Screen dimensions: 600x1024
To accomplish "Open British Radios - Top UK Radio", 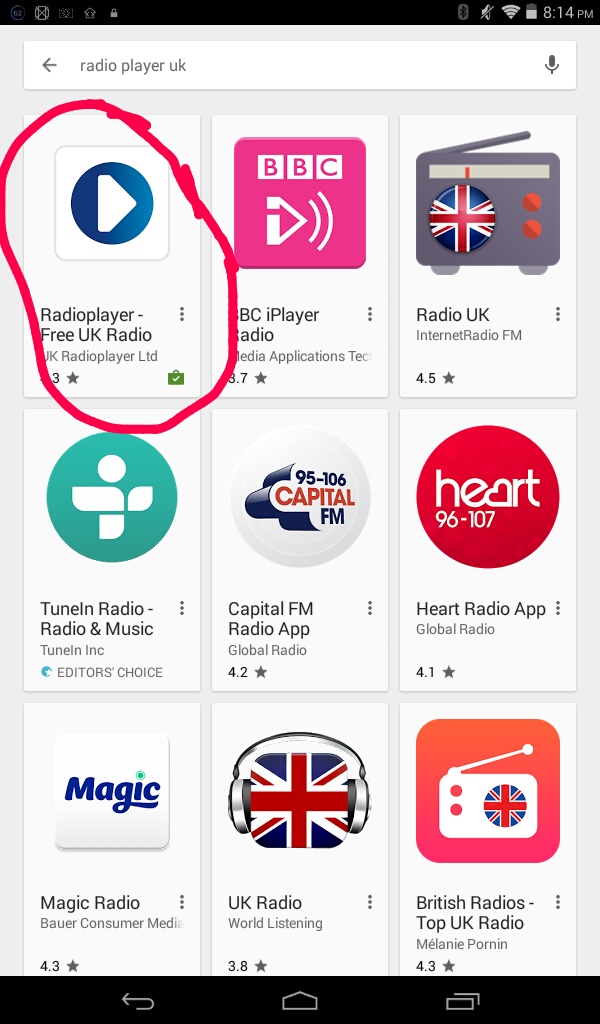I will 488,791.
